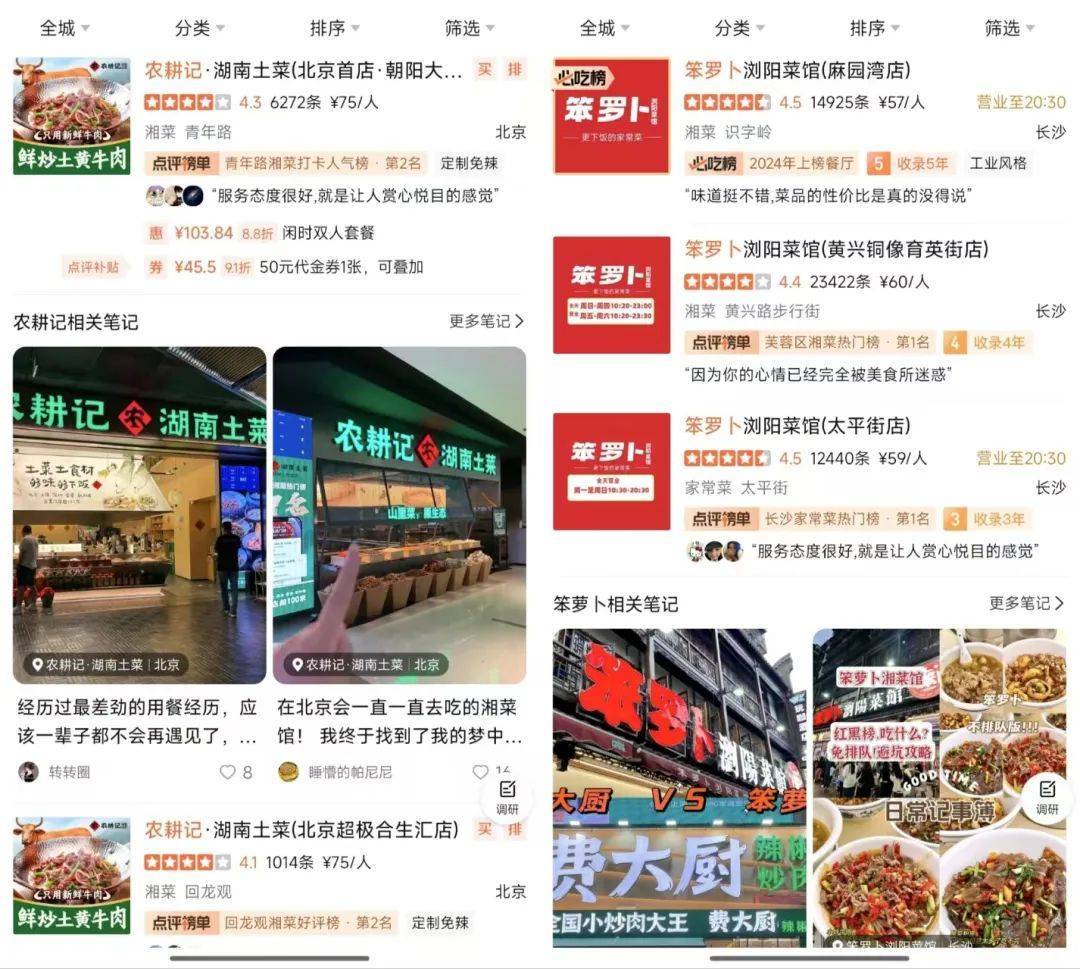Open 笨萝卜浏阳菜馆 太平街店 listing
This screenshot has height=969, width=1080.
tap(797, 426)
